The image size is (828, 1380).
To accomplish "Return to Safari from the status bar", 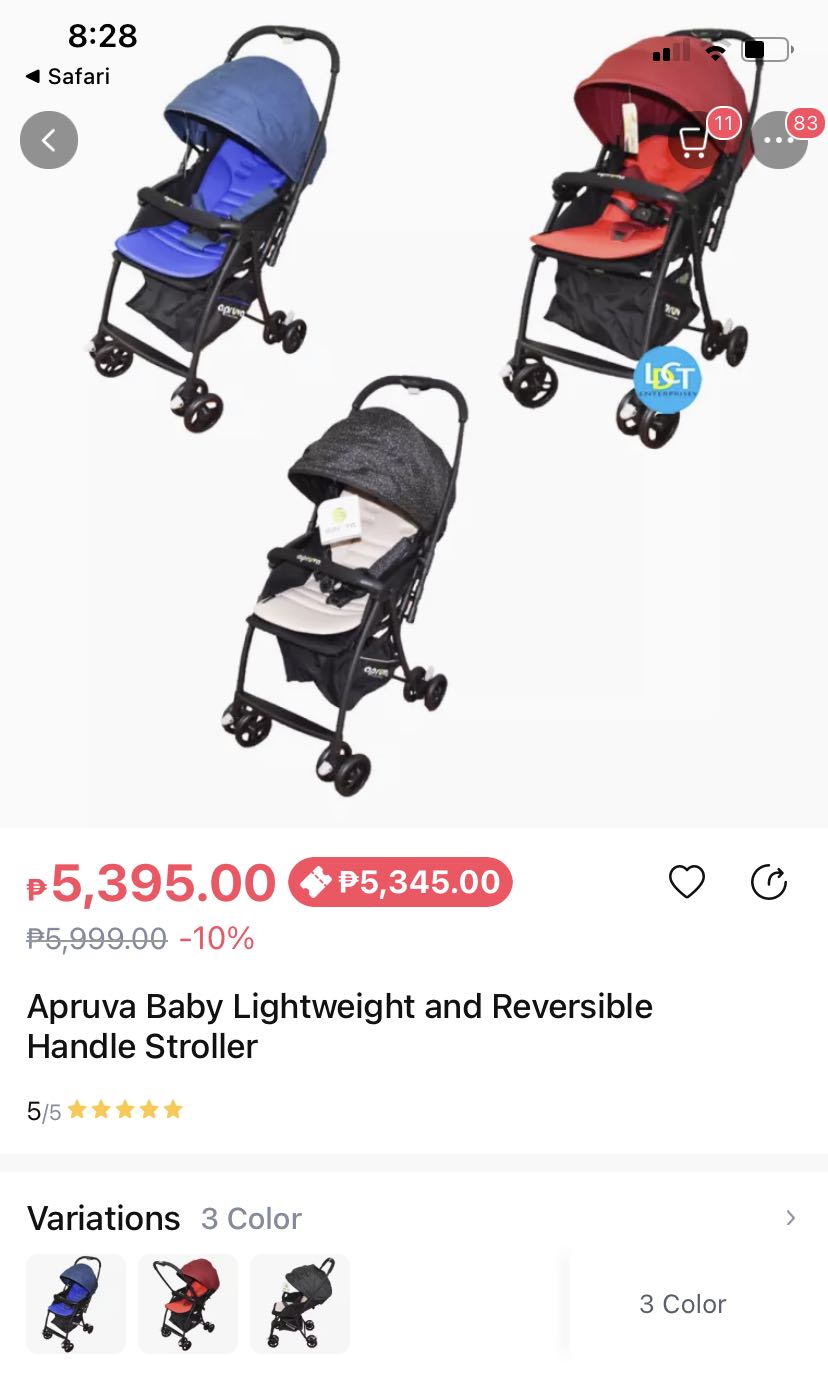I will click(69, 76).
